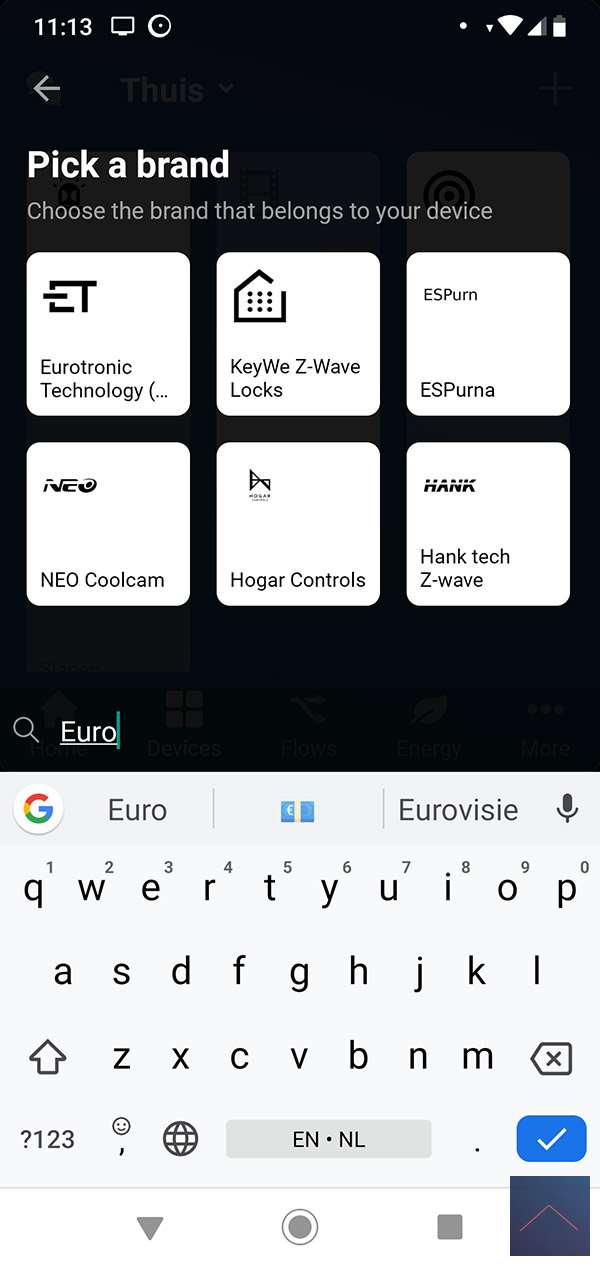Open the ESPurna brand card
The width and height of the screenshot is (600, 1267).
488,333
